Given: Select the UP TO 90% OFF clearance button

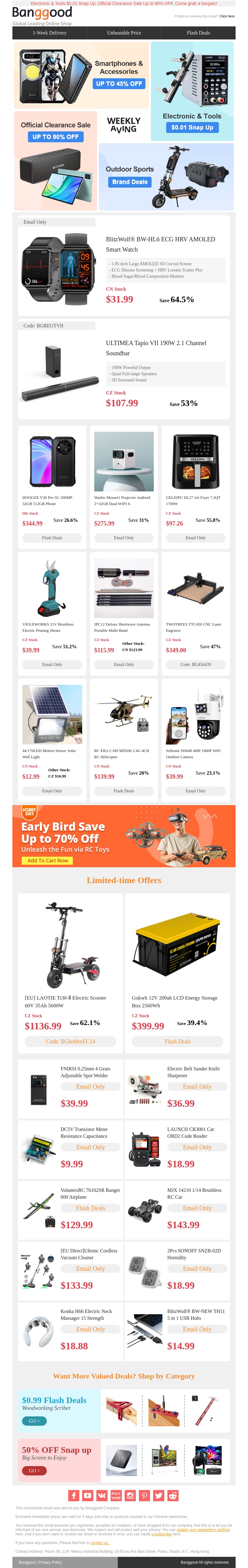Looking at the screenshot, I should [55, 137].
